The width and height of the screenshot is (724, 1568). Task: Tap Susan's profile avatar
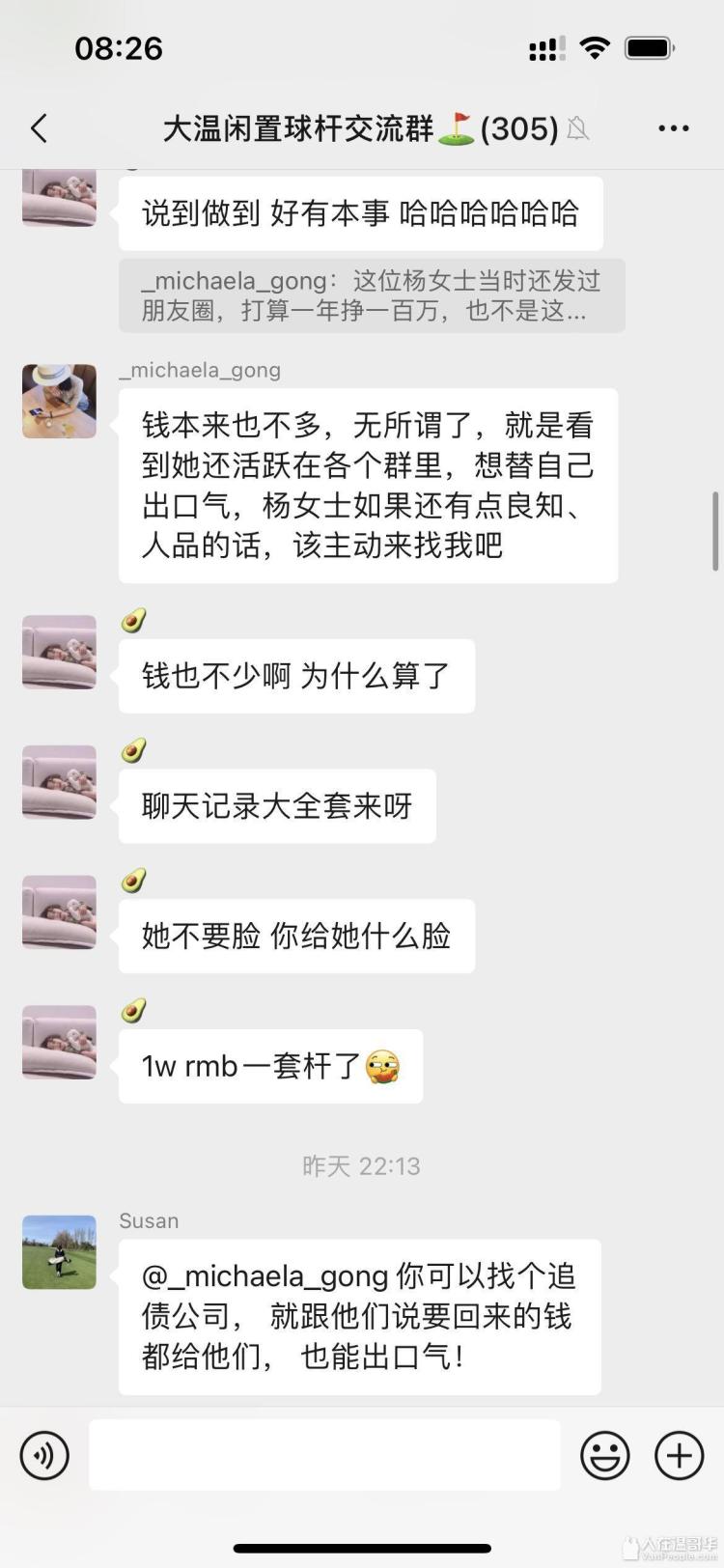58,1252
